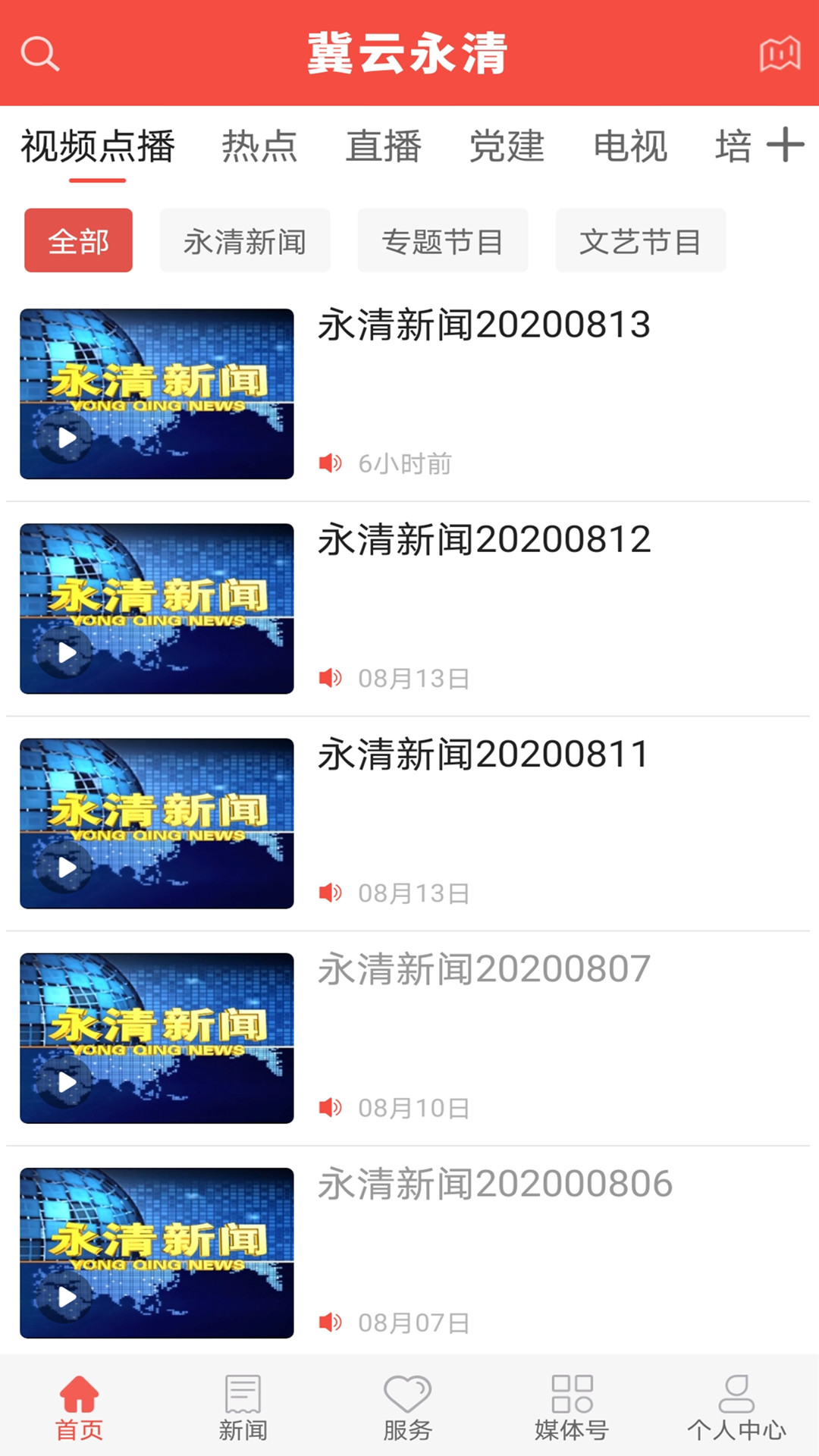Expand the channel list with the plus button
This screenshot has width=819, height=1456.
point(786,146)
